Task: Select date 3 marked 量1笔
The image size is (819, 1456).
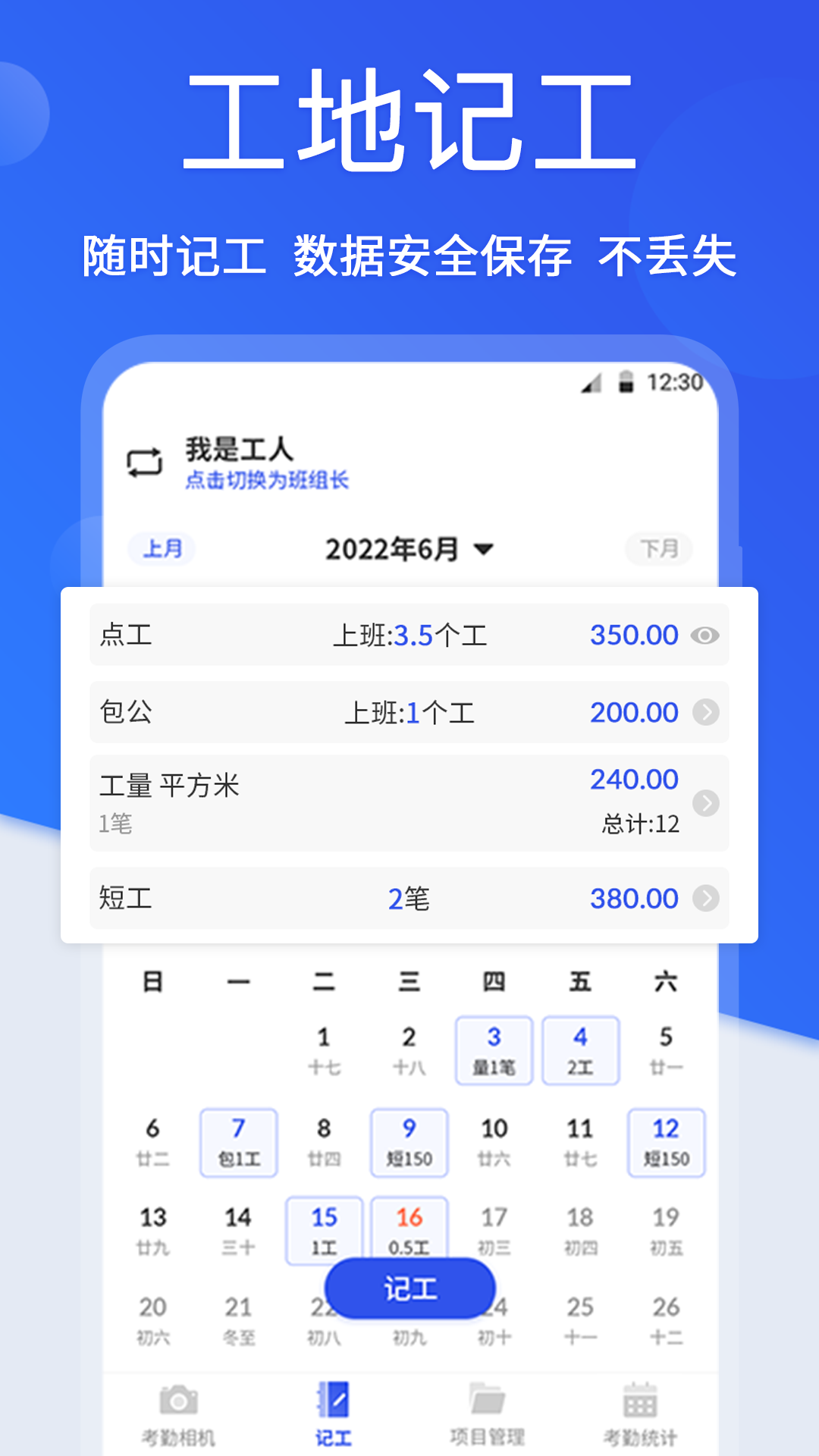Action: pyautogui.click(x=494, y=1050)
